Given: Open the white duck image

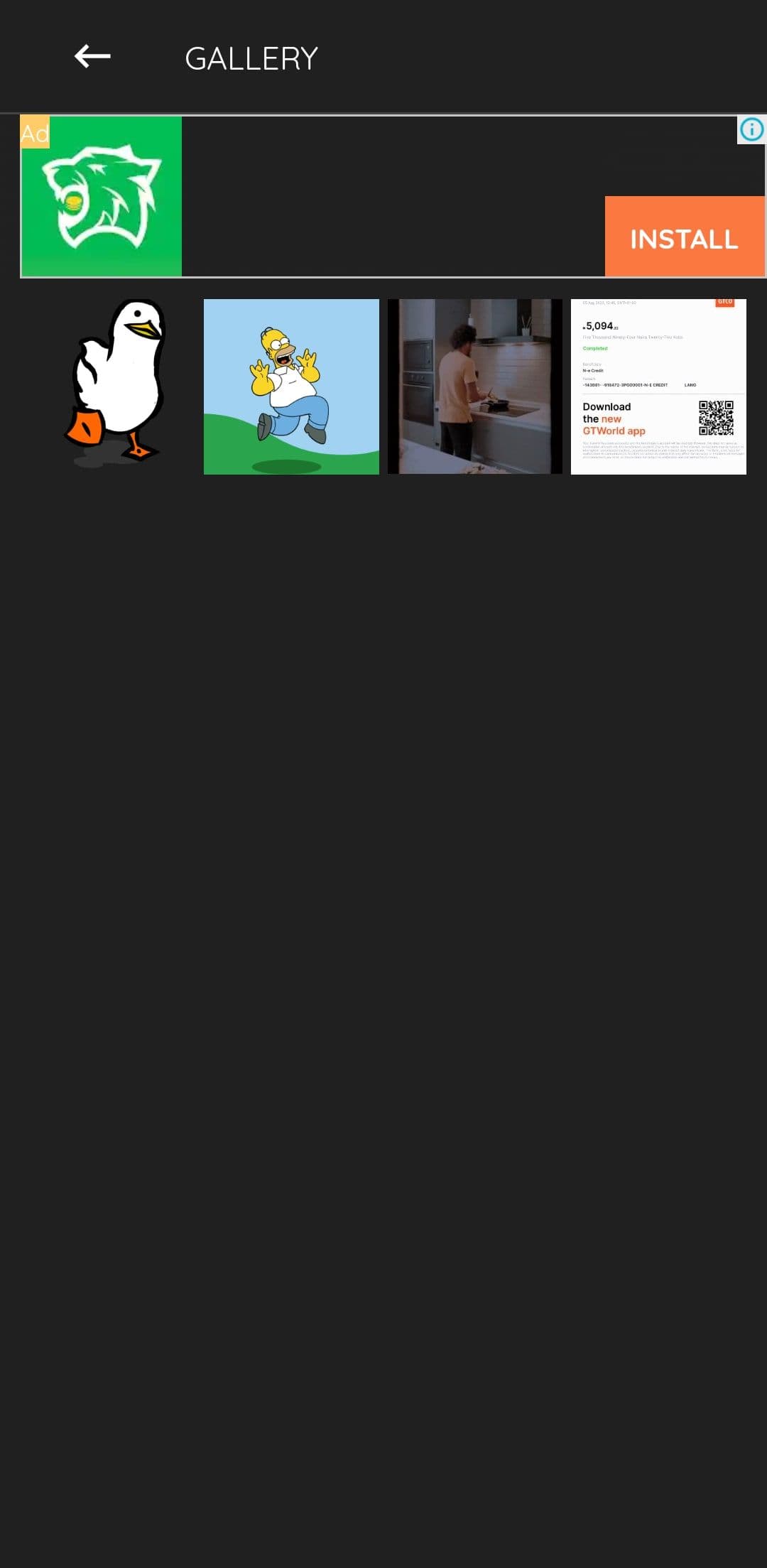Looking at the screenshot, I should 112,386.
